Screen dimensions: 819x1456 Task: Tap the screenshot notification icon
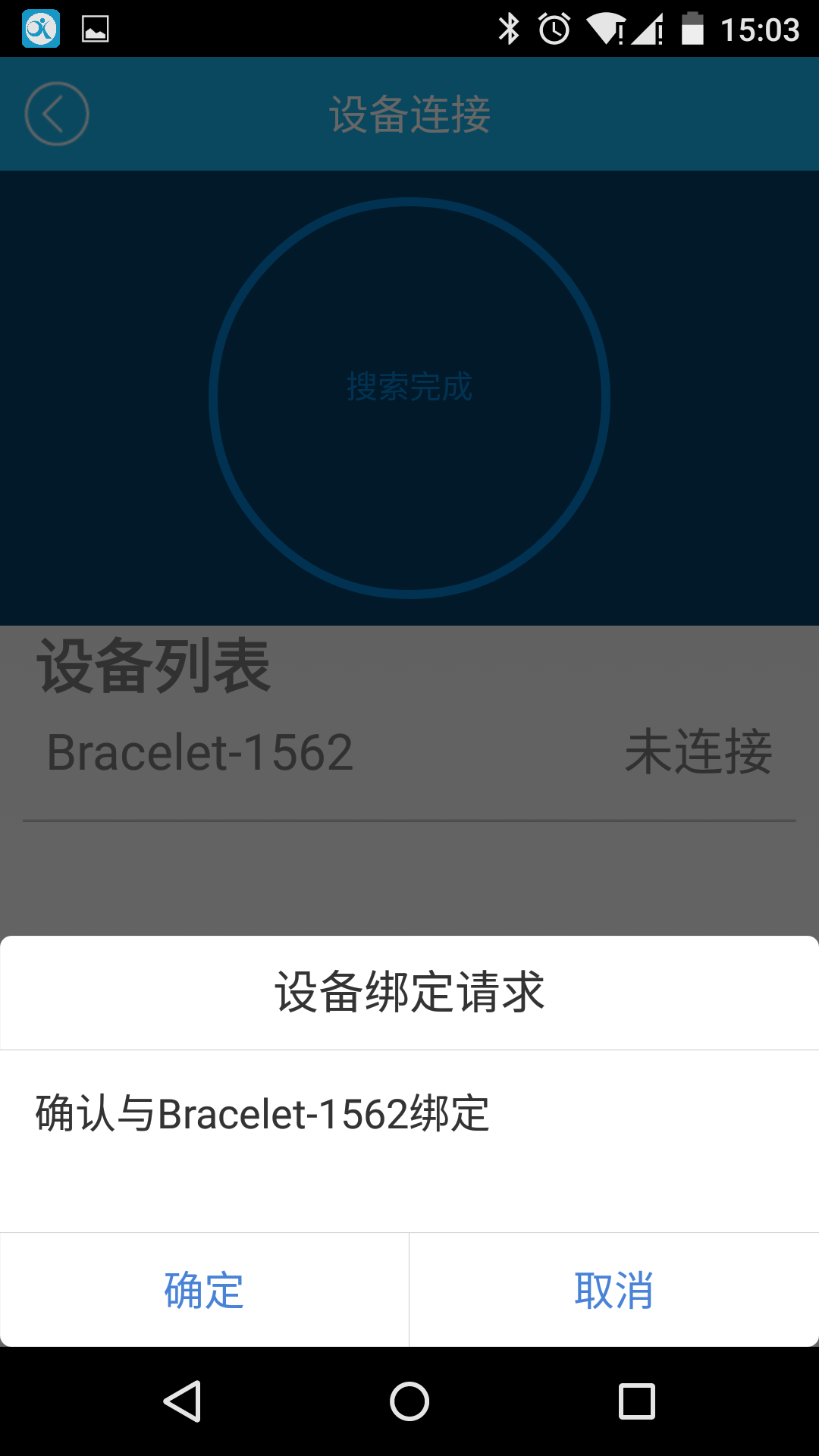95,29
